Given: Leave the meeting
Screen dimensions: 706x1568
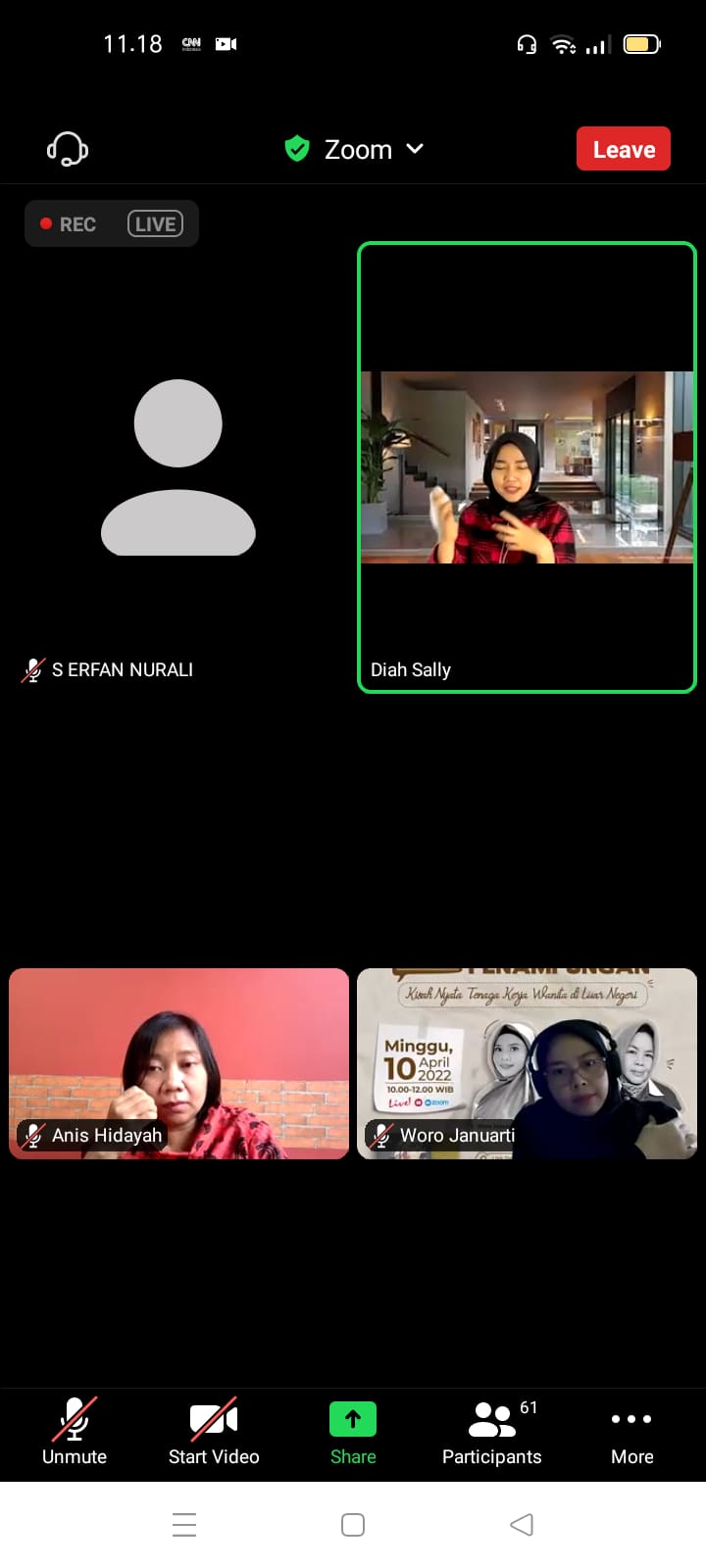Looking at the screenshot, I should click(x=623, y=149).
